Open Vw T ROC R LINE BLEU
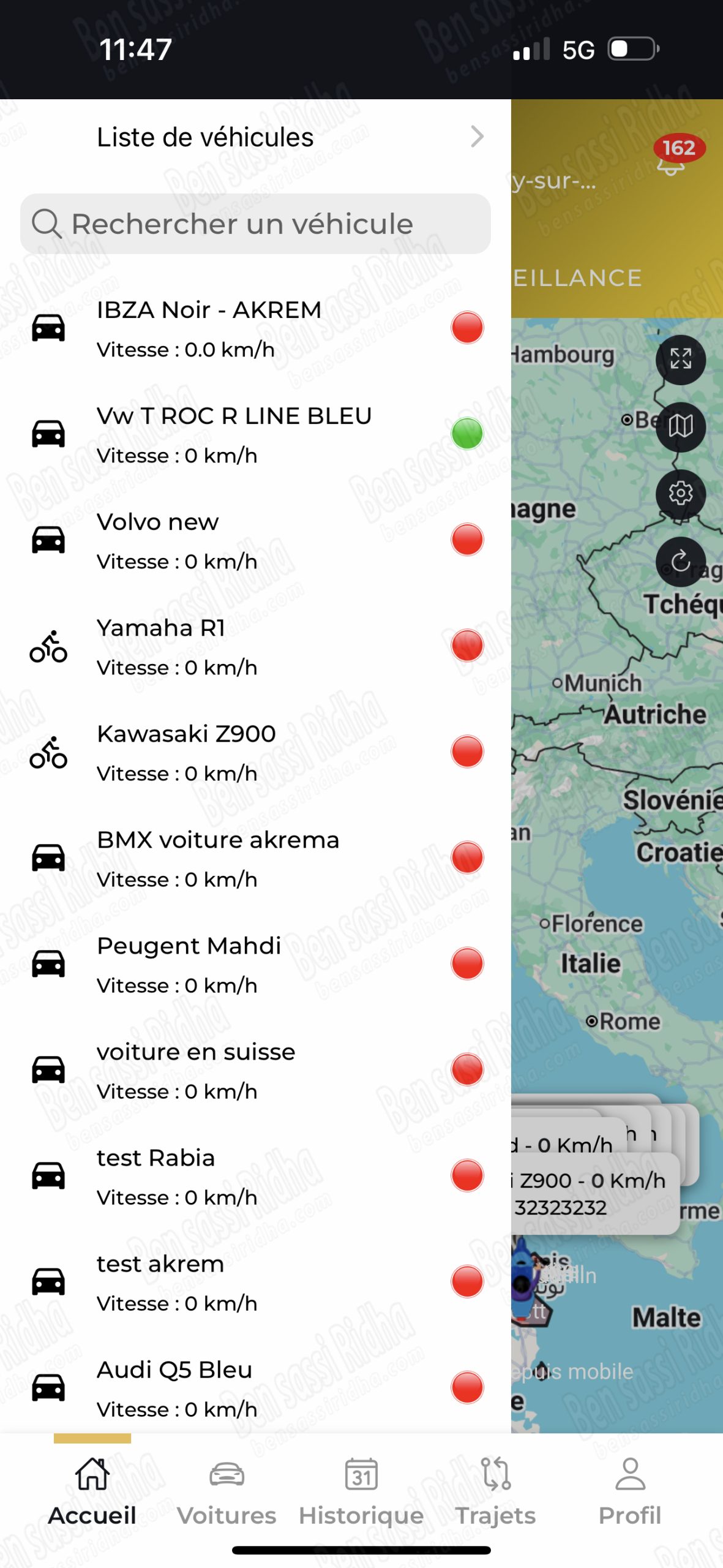The image size is (723, 1568). coord(233,434)
